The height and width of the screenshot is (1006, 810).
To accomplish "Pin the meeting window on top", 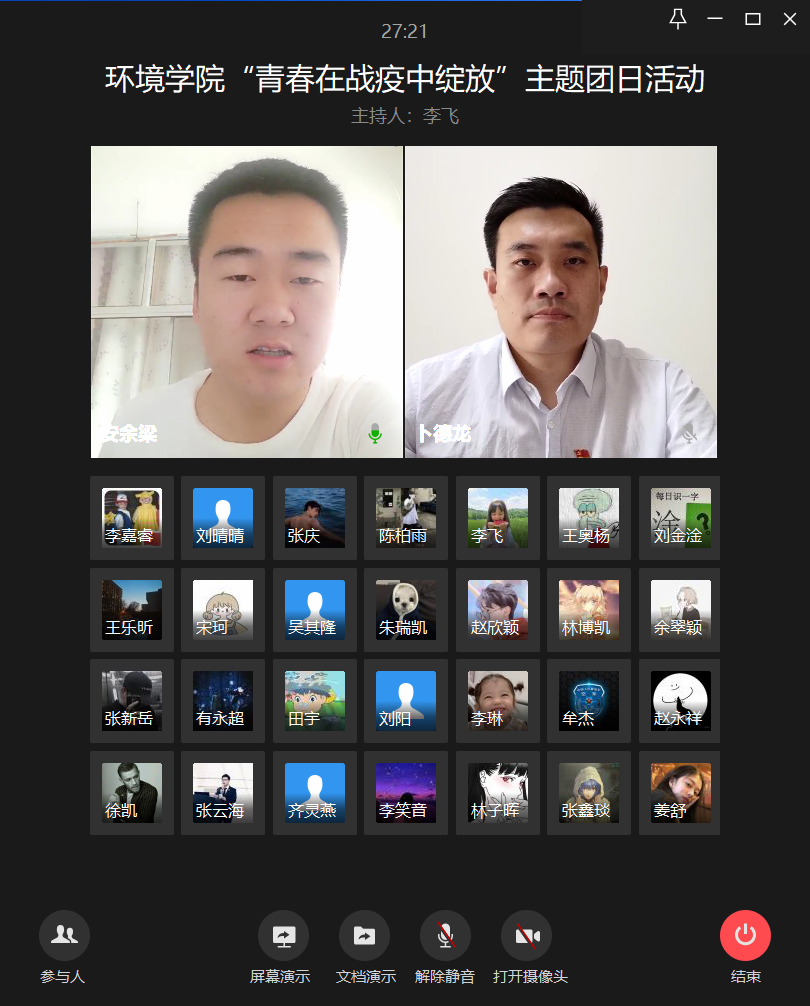I will [678, 18].
